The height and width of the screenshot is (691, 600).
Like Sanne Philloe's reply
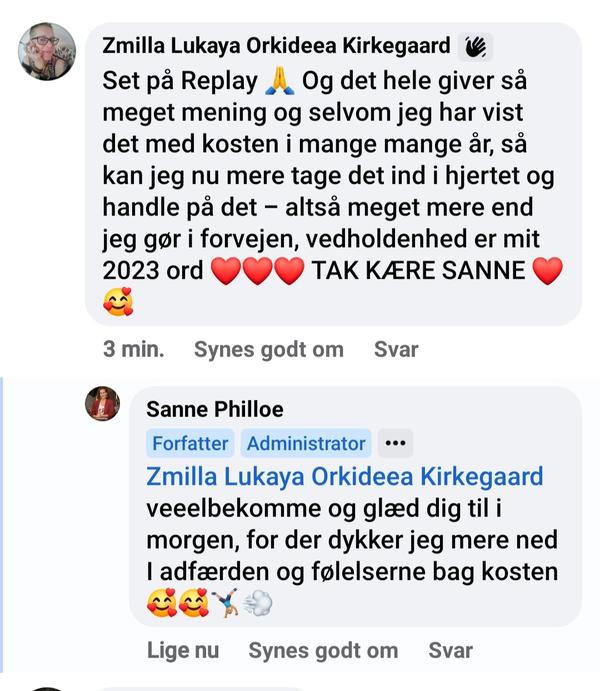[x=323, y=650]
